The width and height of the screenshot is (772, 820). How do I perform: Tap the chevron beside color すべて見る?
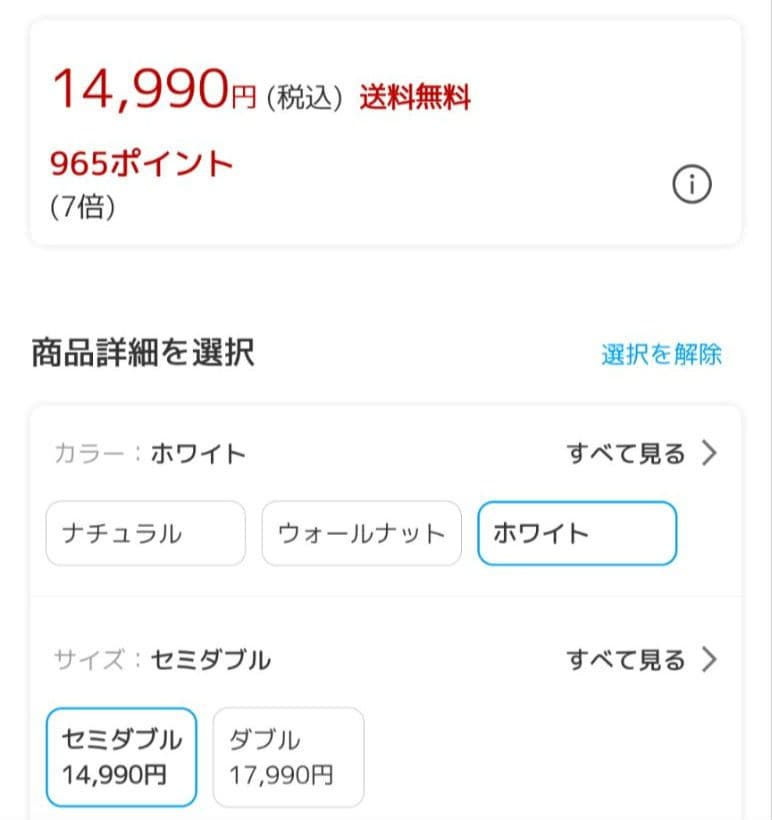[x=710, y=453]
